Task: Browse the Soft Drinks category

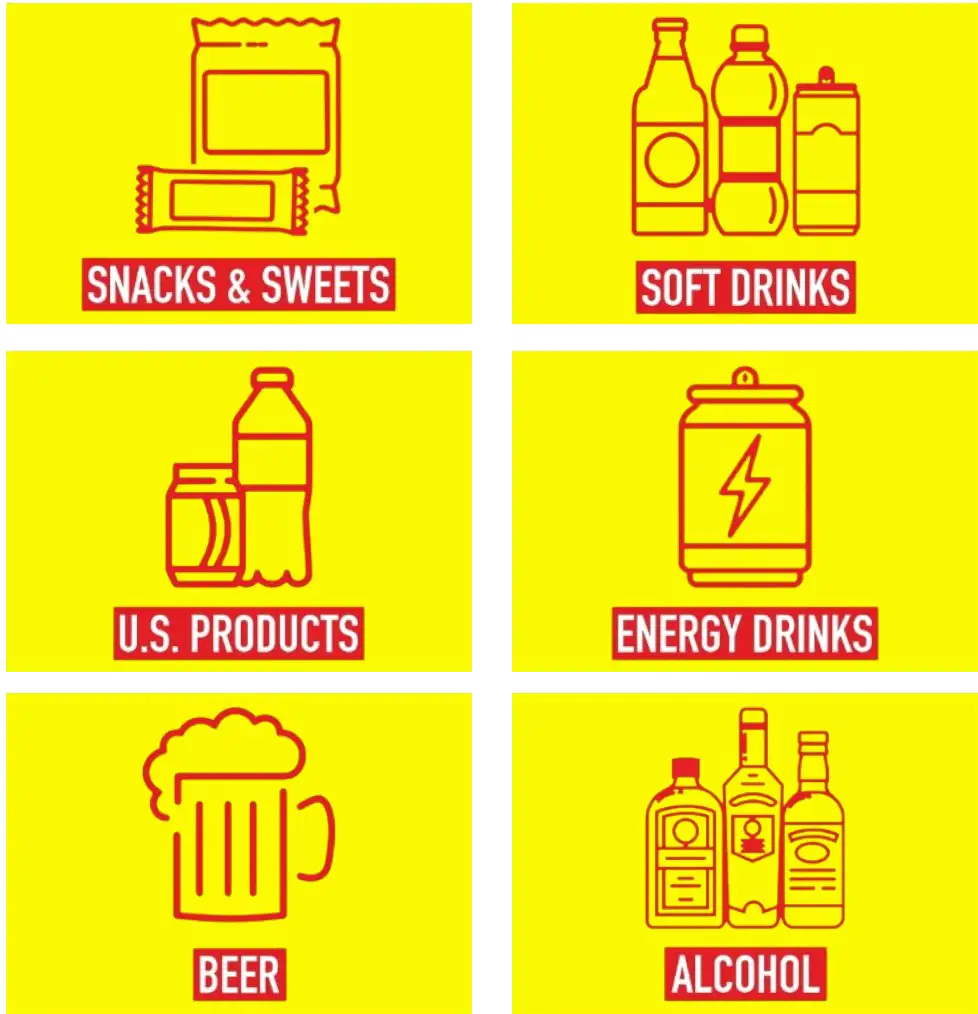Action: [x=745, y=164]
